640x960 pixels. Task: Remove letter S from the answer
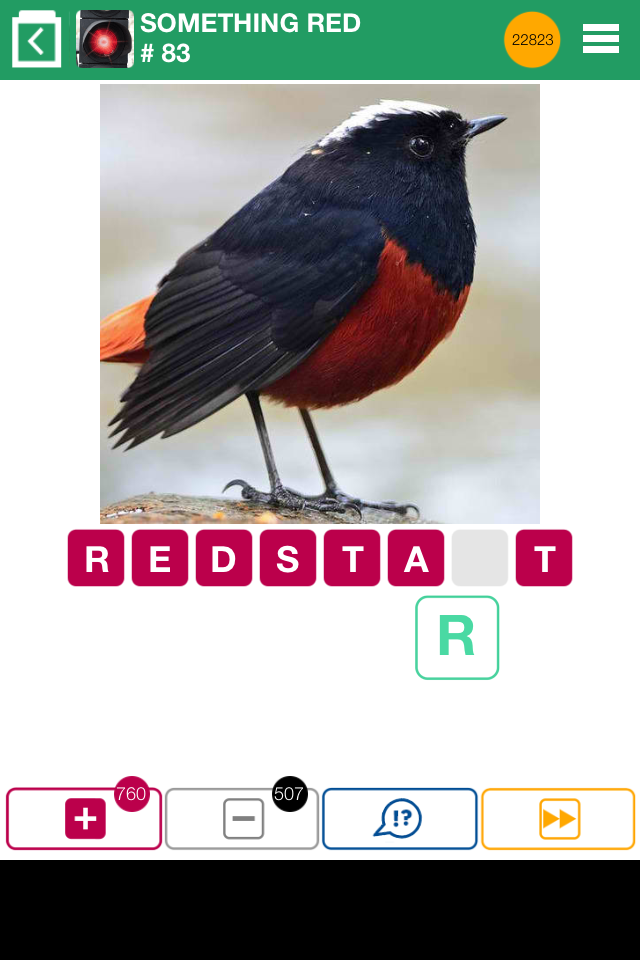[x=288, y=558]
